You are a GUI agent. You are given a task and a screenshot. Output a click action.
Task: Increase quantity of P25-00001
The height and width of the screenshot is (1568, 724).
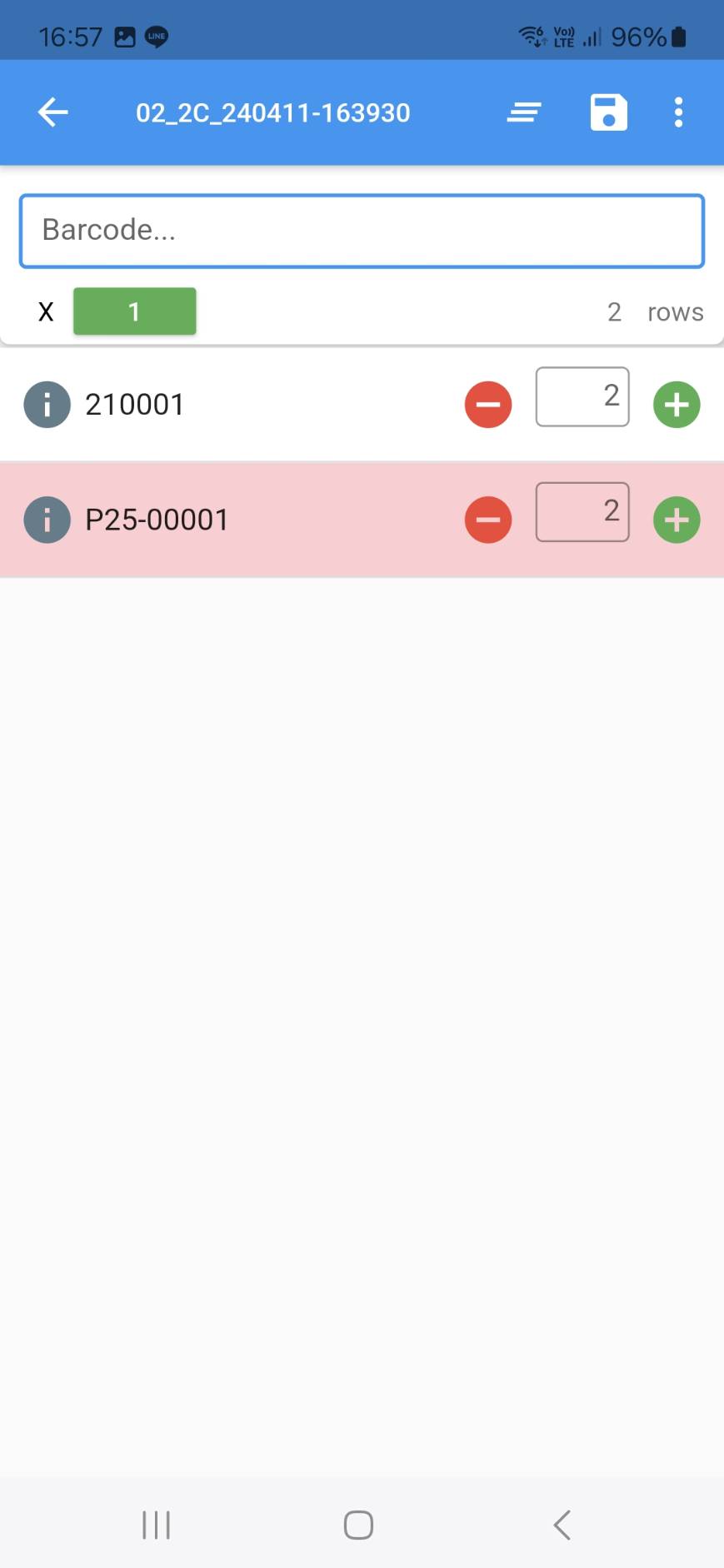677,520
